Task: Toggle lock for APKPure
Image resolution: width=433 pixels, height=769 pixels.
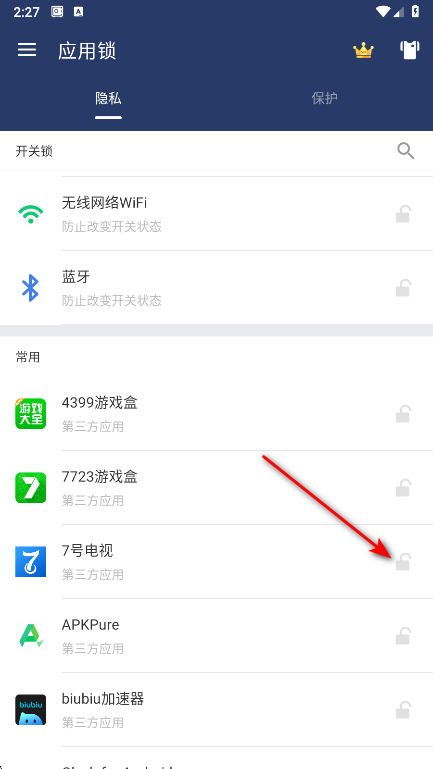Action: pos(403,636)
